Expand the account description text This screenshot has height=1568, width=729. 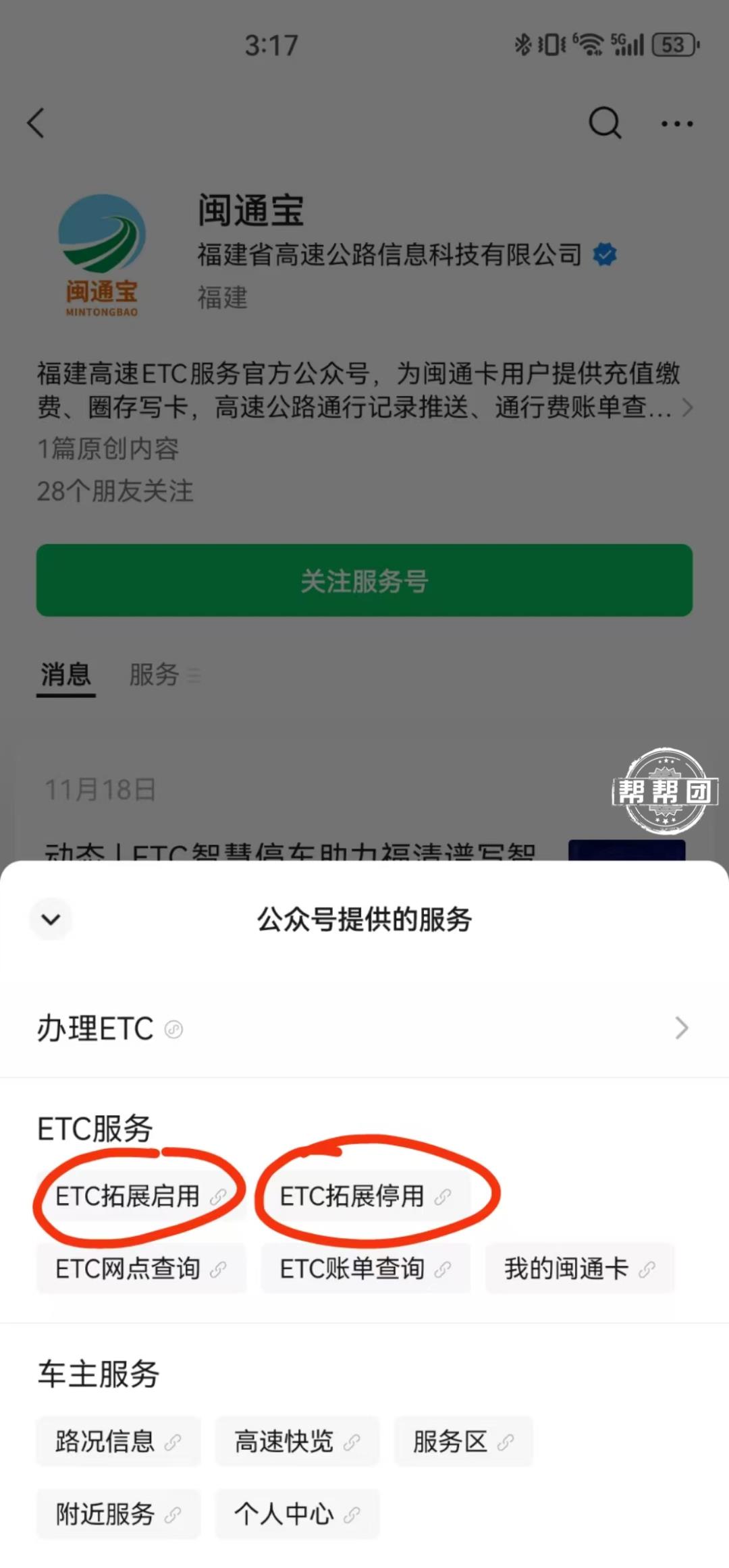click(686, 407)
